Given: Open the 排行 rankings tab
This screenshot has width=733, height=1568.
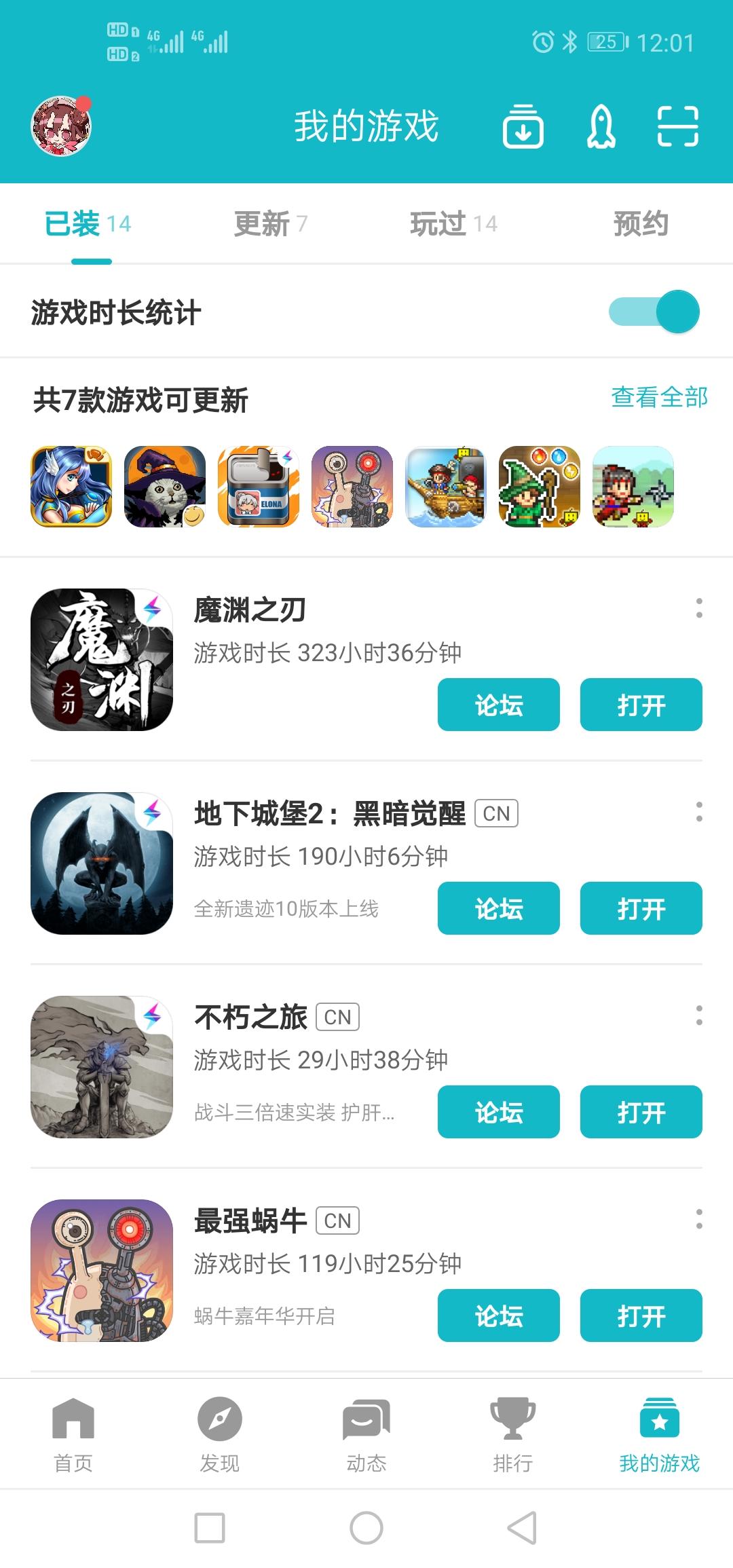Looking at the screenshot, I should [x=513, y=1434].
